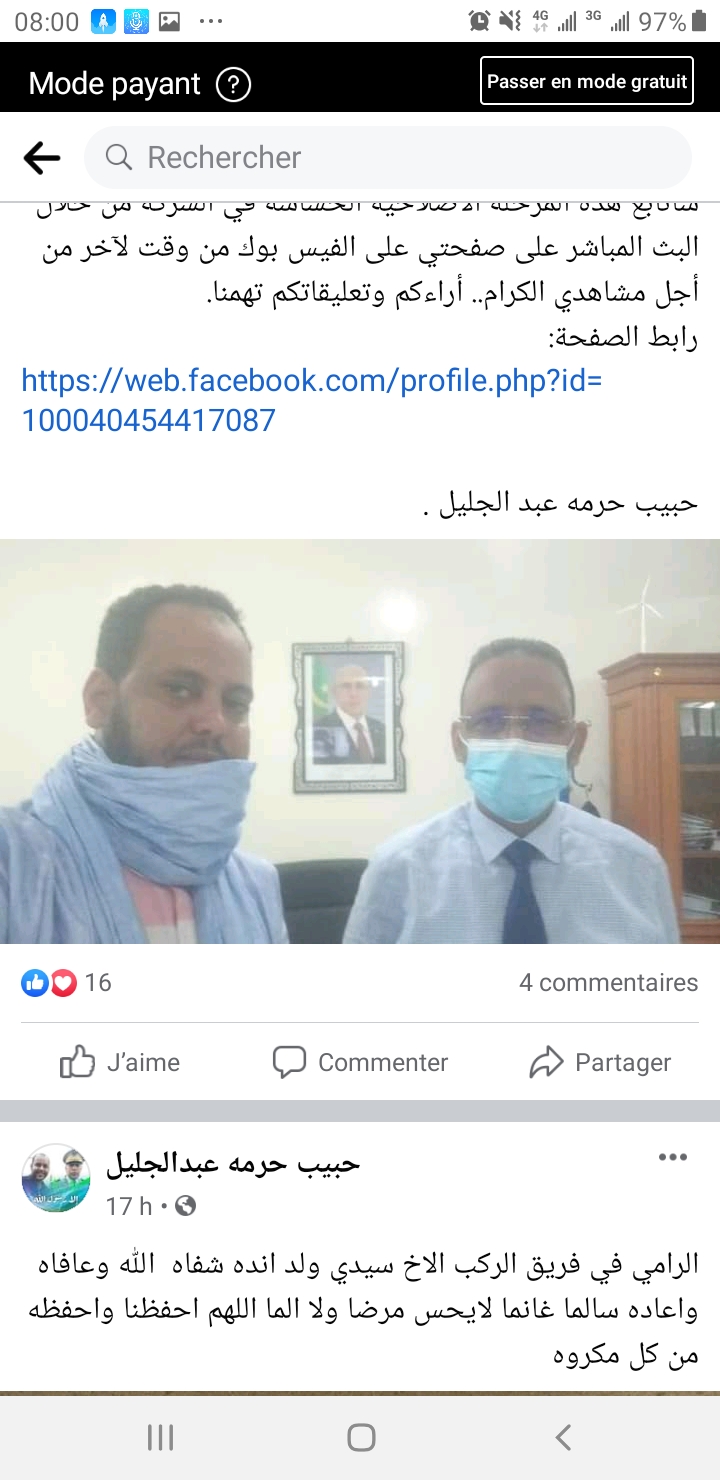The image size is (720, 1480).
Task: Open the Rechercher search box
Action: (388, 157)
